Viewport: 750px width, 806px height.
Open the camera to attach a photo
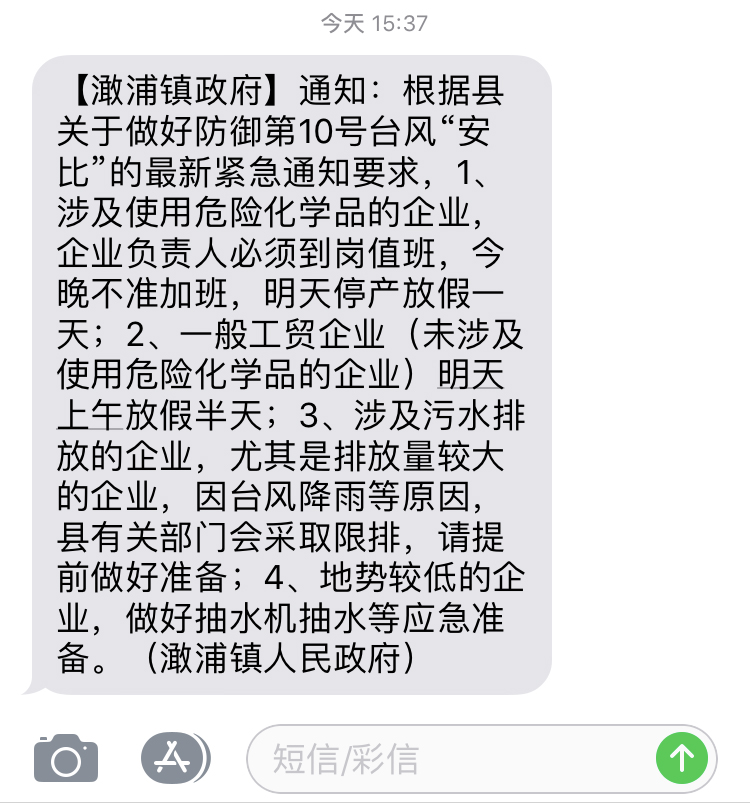[x=66, y=759]
